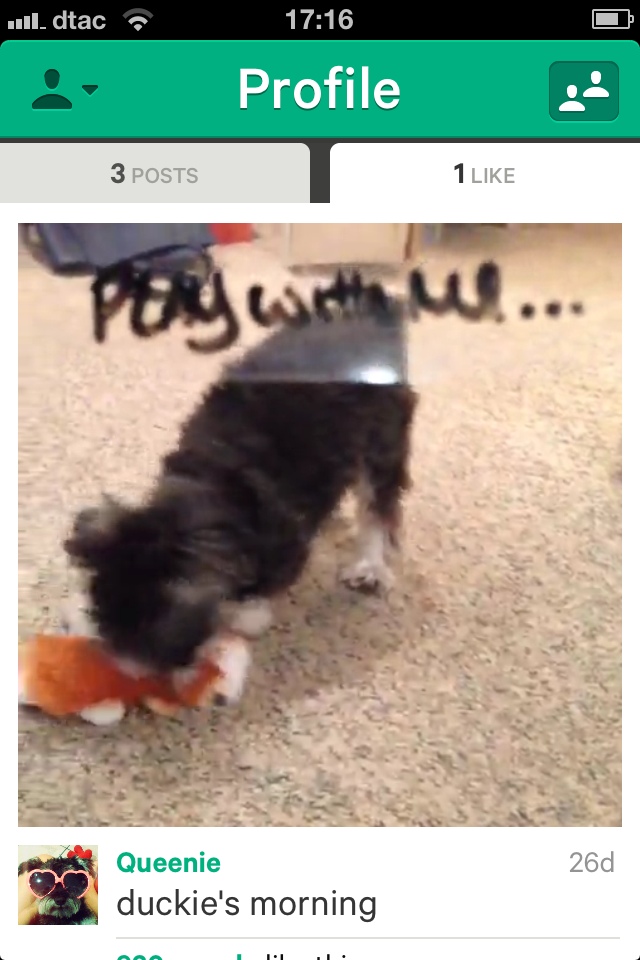Open the profile dropdown menu
This screenshot has height=960, width=640.
click(64, 90)
